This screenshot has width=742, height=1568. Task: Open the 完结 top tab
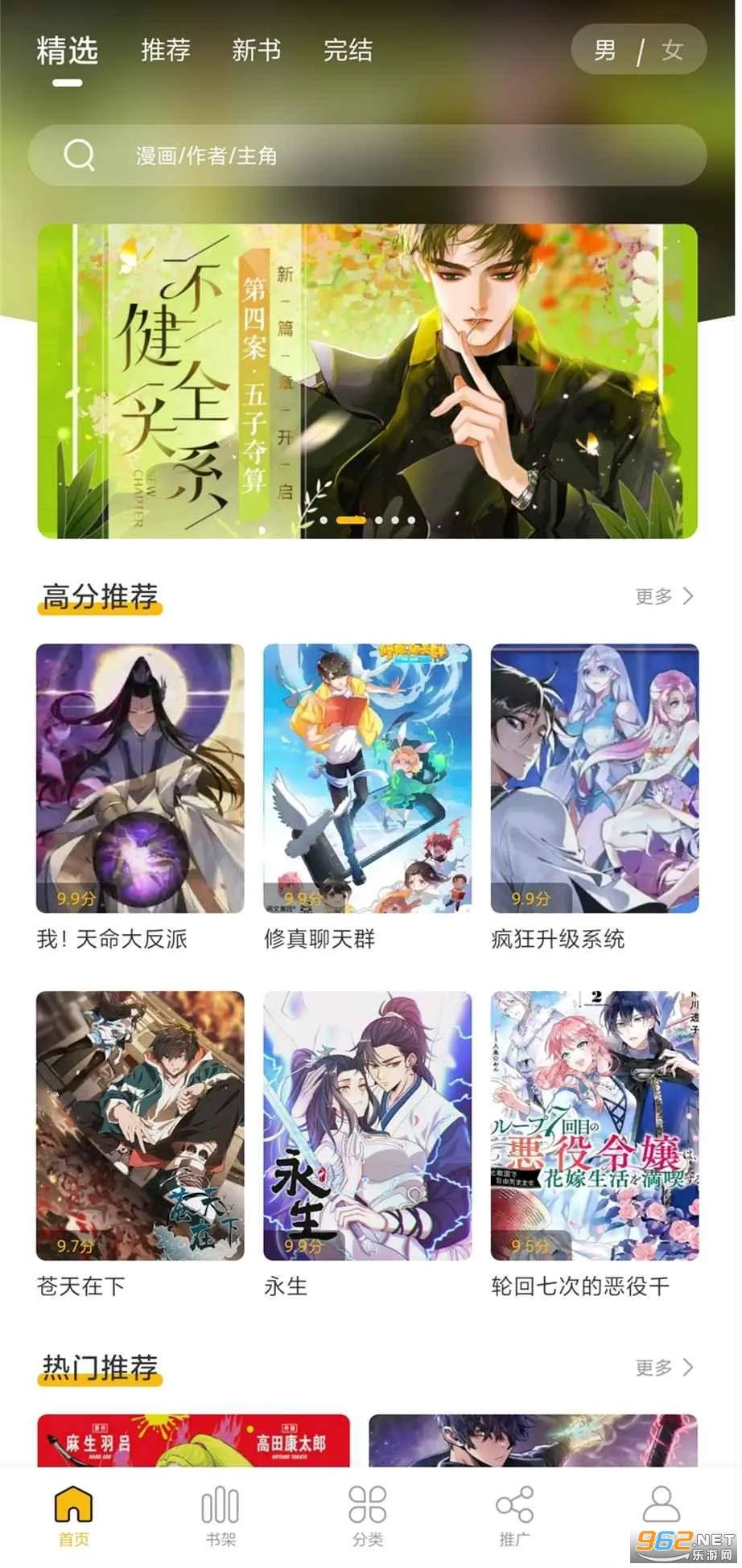[x=348, y=50]
